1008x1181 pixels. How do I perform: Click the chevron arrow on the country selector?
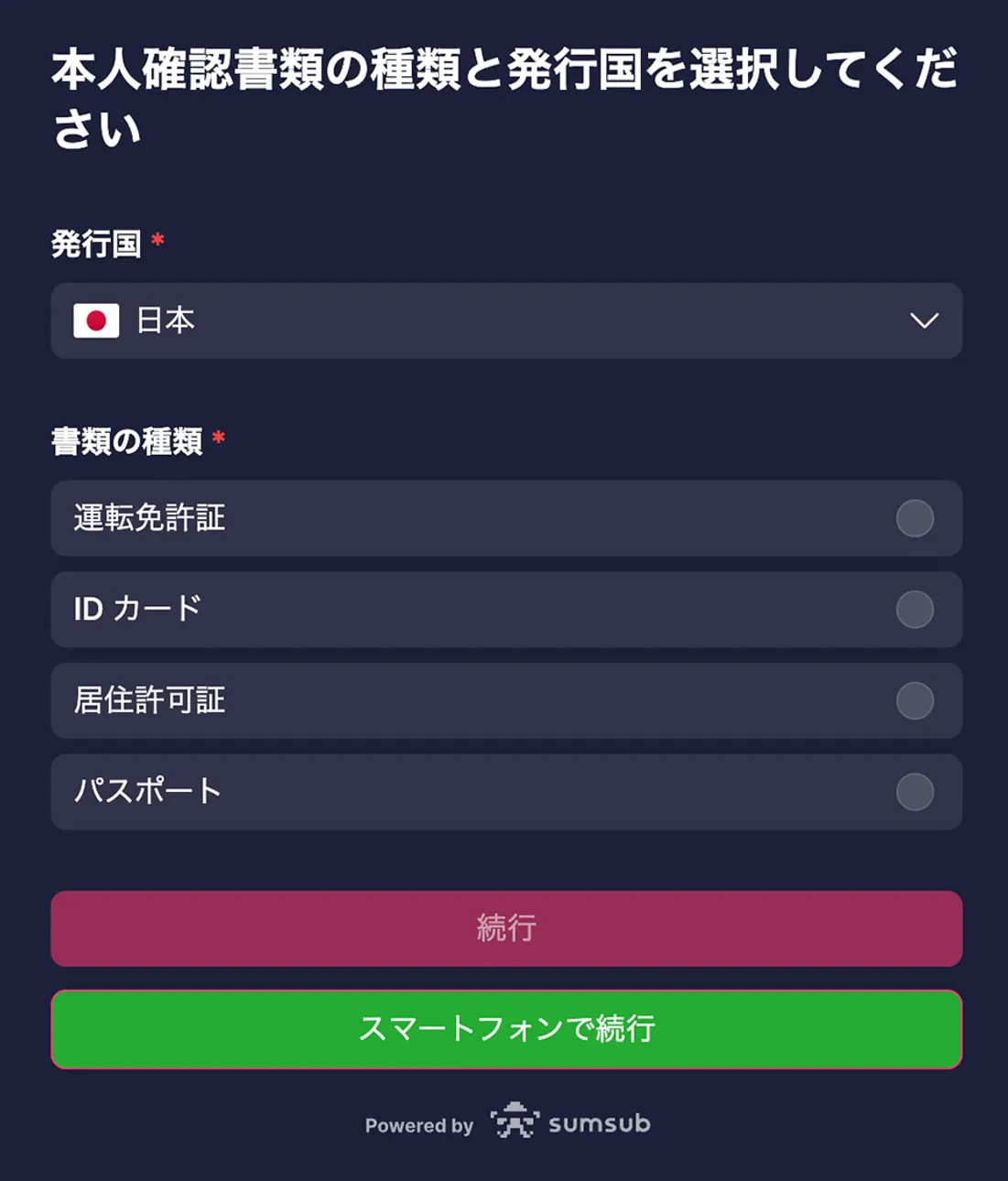(x=927, y=321)
